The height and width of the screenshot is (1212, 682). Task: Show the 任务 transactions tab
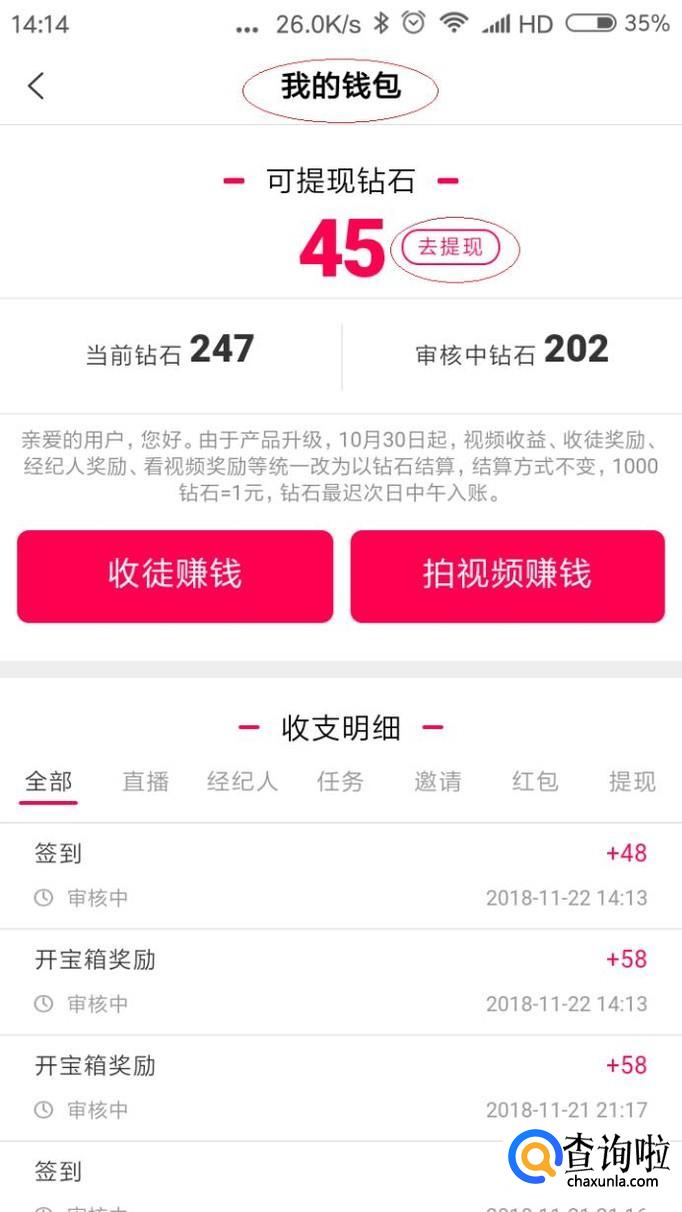click(x=340, y=782)
